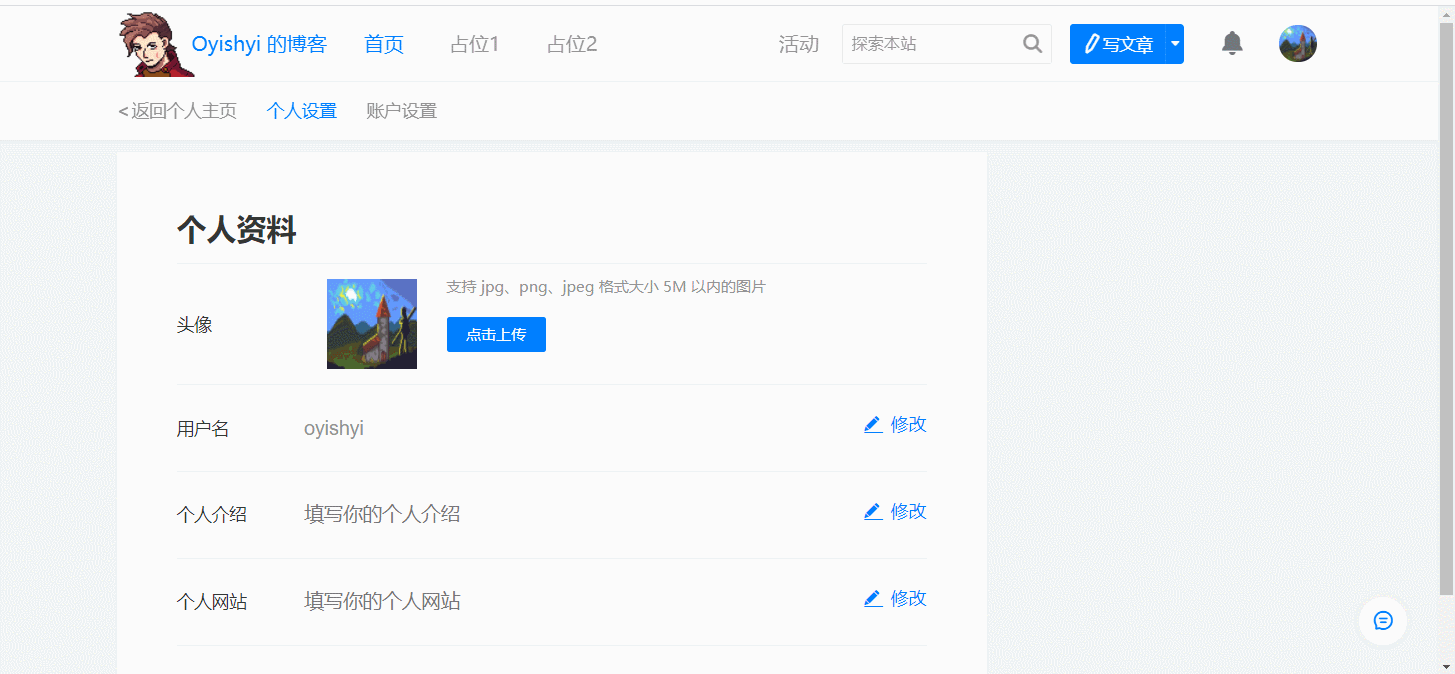Screen dimensions: 1455x674
Task: Open the user avatar menu in header
Action: [x=1297, y=44]
